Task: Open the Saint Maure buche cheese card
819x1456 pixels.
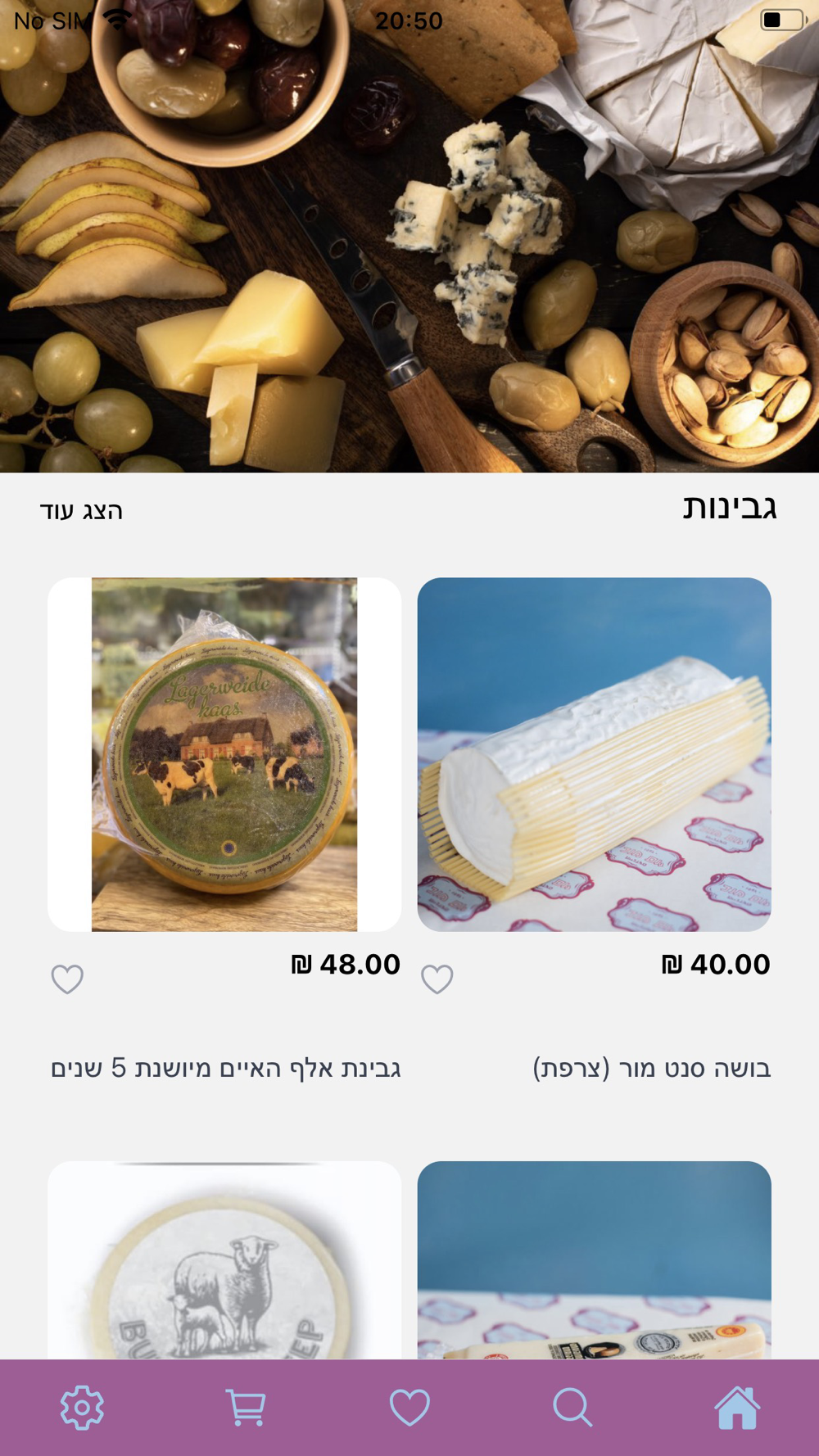Action: coord(594,754)
